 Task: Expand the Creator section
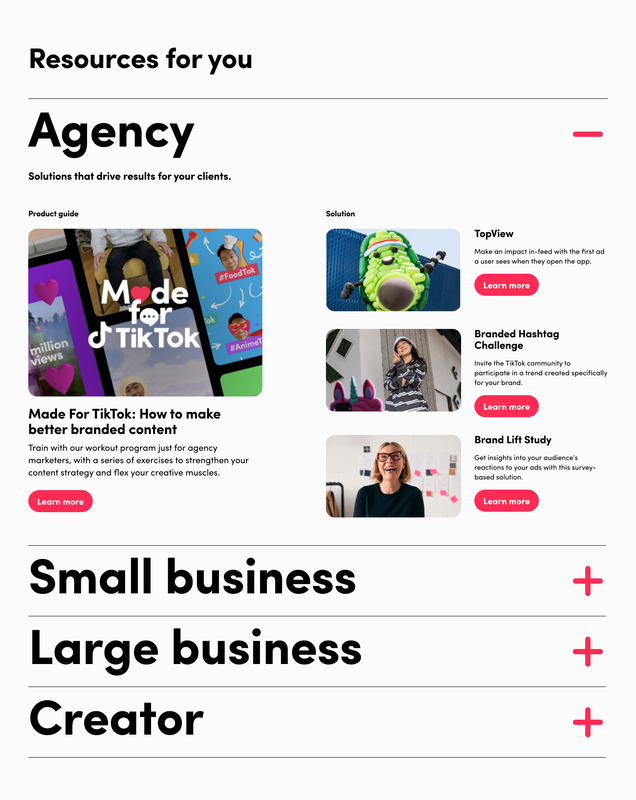[x=587, y=721]
